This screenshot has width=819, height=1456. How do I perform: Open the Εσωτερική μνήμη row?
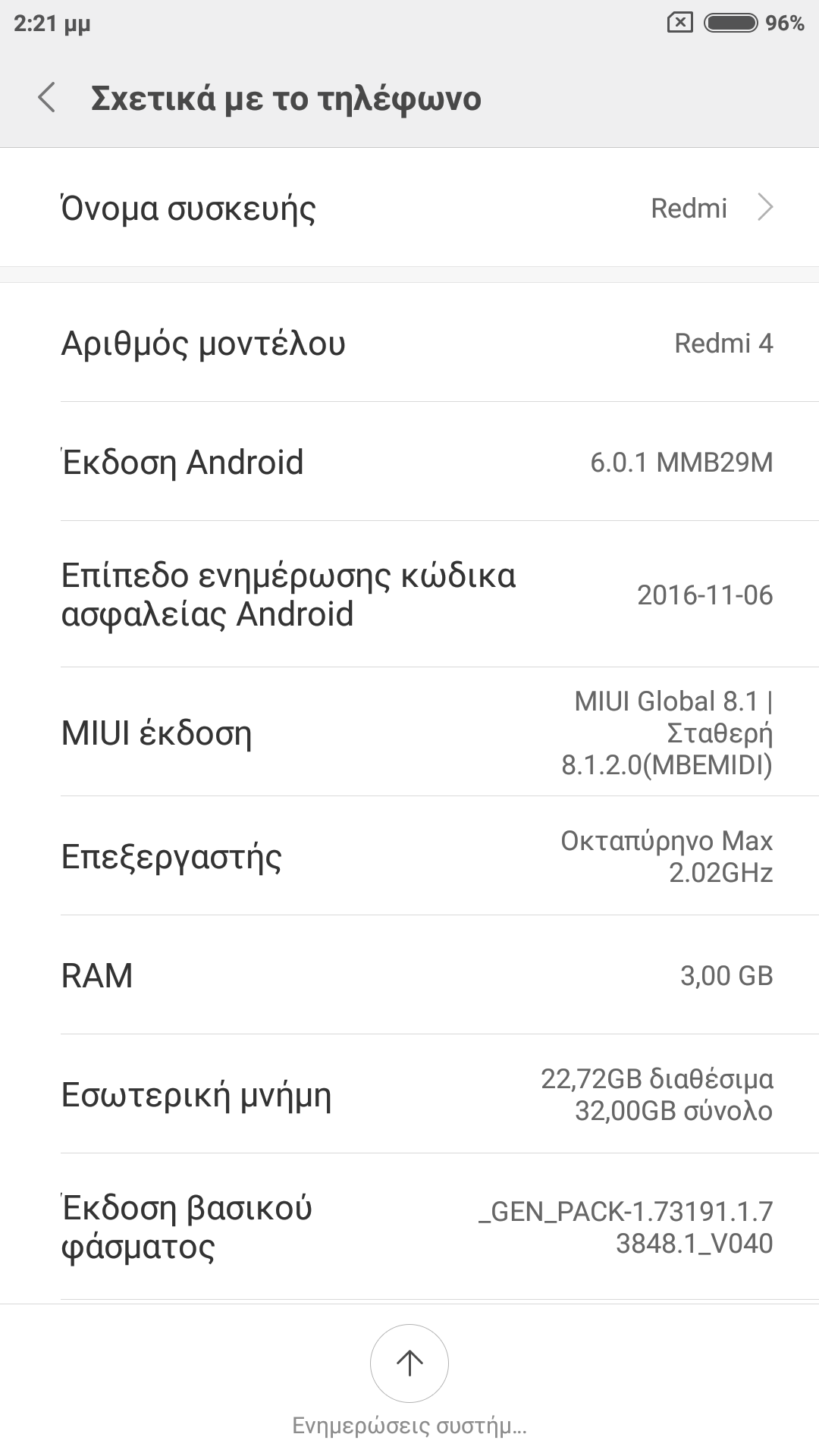click(x=409, y=1094)
